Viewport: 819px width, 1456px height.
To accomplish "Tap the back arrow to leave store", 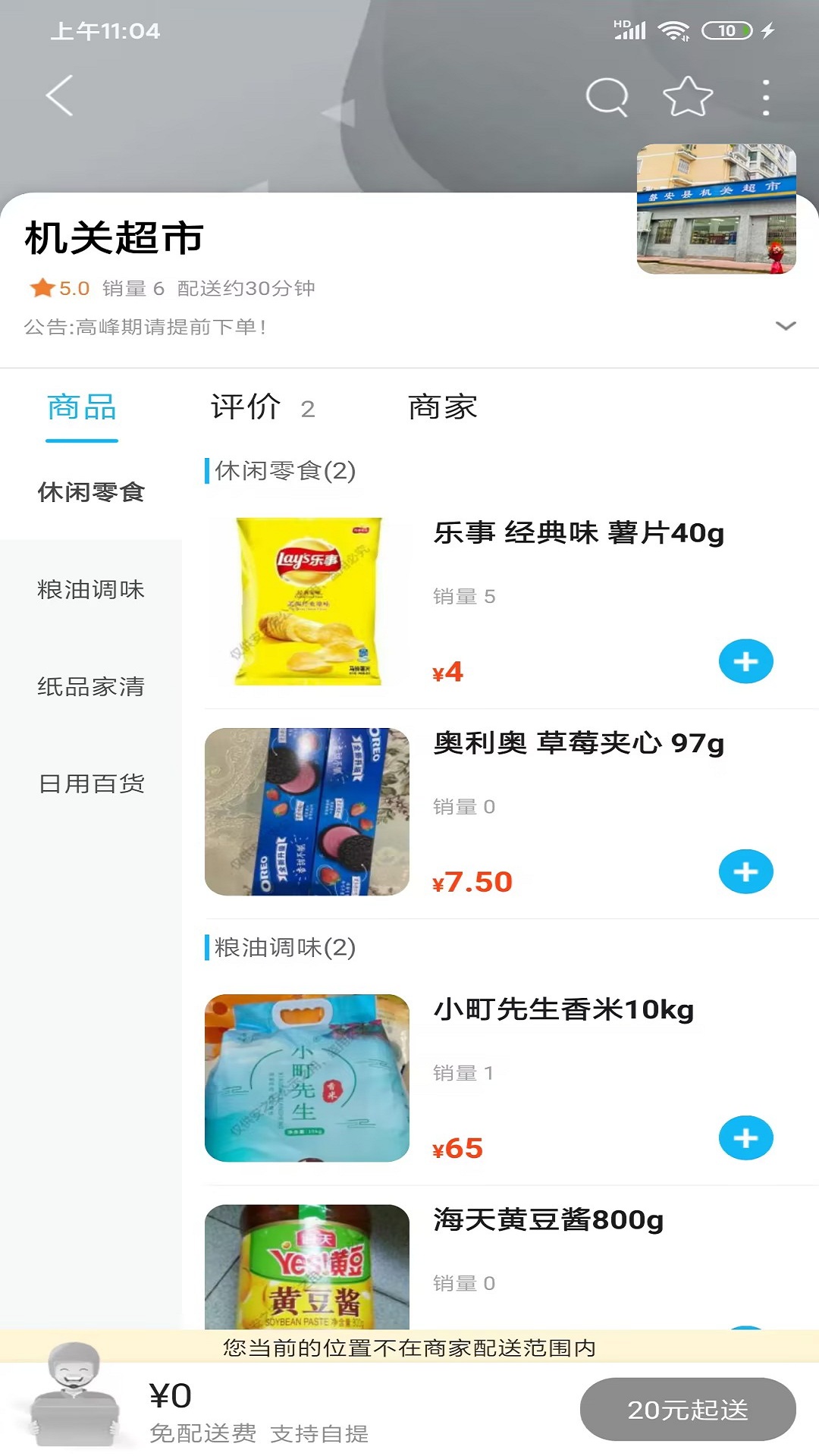I will pos(59,96).
